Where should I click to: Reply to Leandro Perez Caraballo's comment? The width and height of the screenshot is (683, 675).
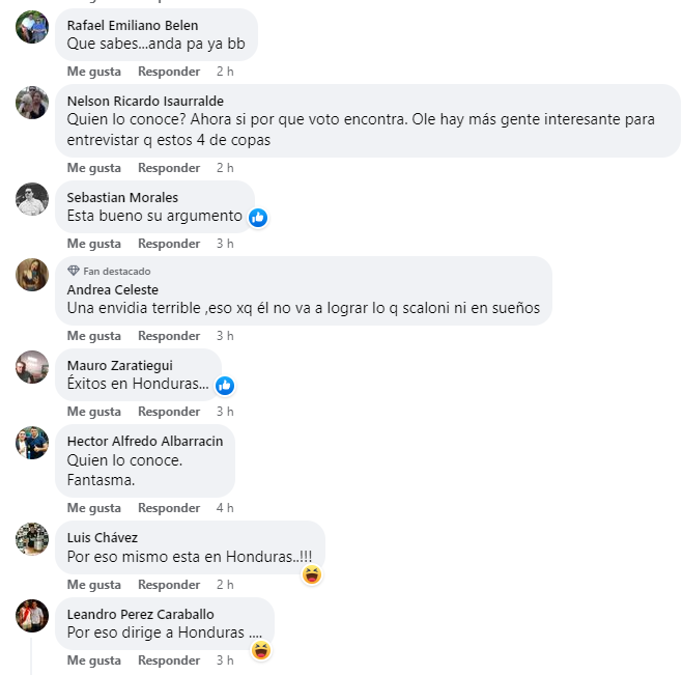[169, 661]
